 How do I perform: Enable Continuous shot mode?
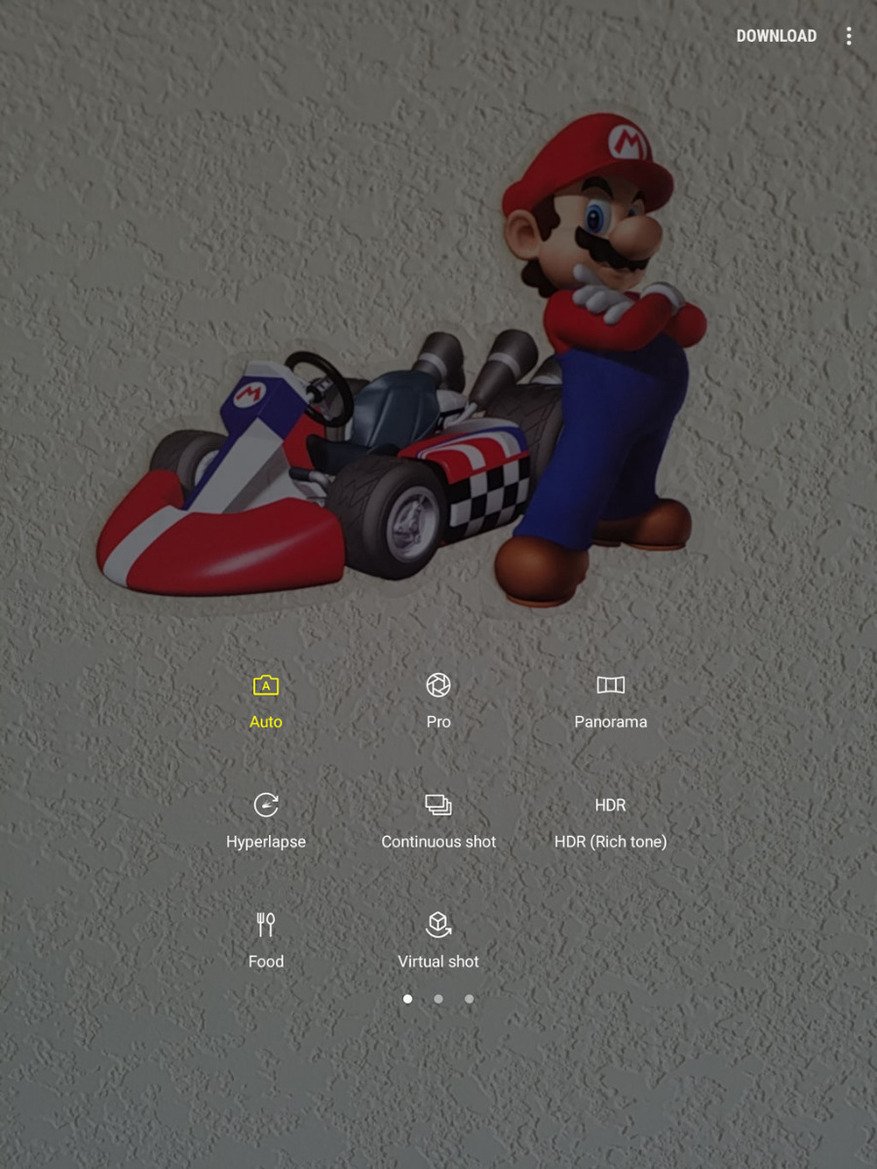(438, 820)
